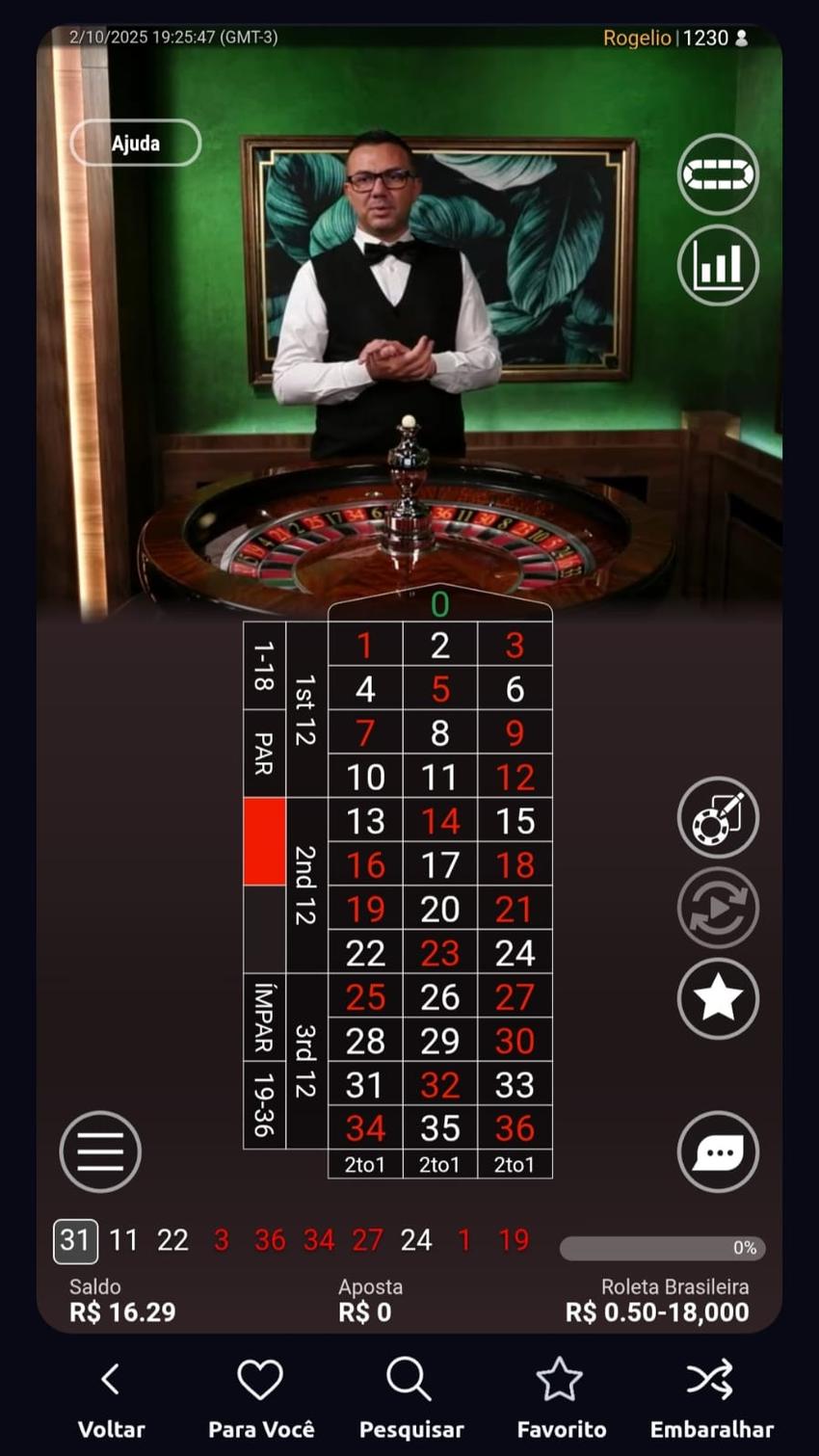The width and height of the screenshot is (819, 1456).
Task: Open the Ajuda help button
Action: [136, 144]
